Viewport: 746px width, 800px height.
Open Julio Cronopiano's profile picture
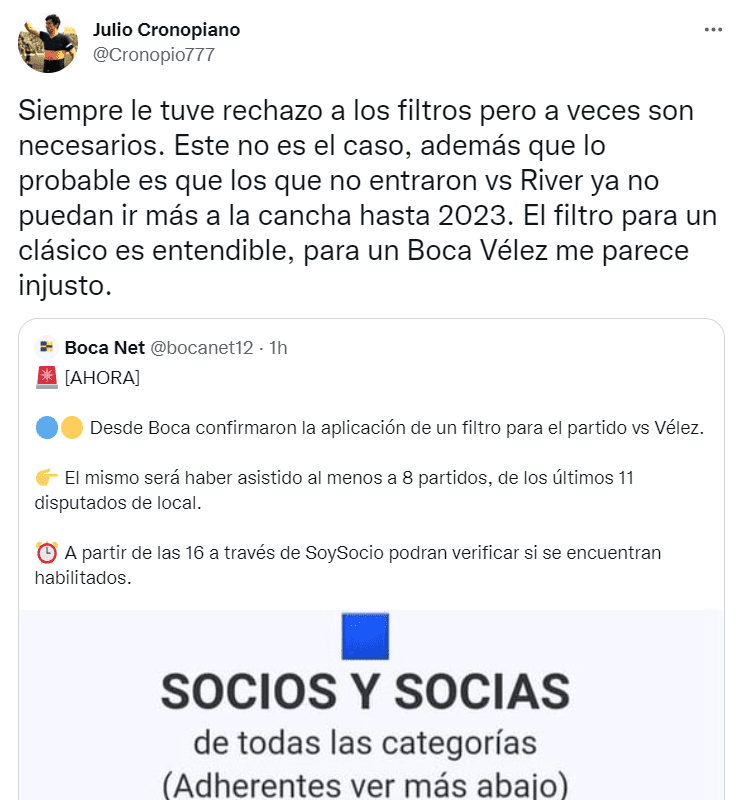47,42
